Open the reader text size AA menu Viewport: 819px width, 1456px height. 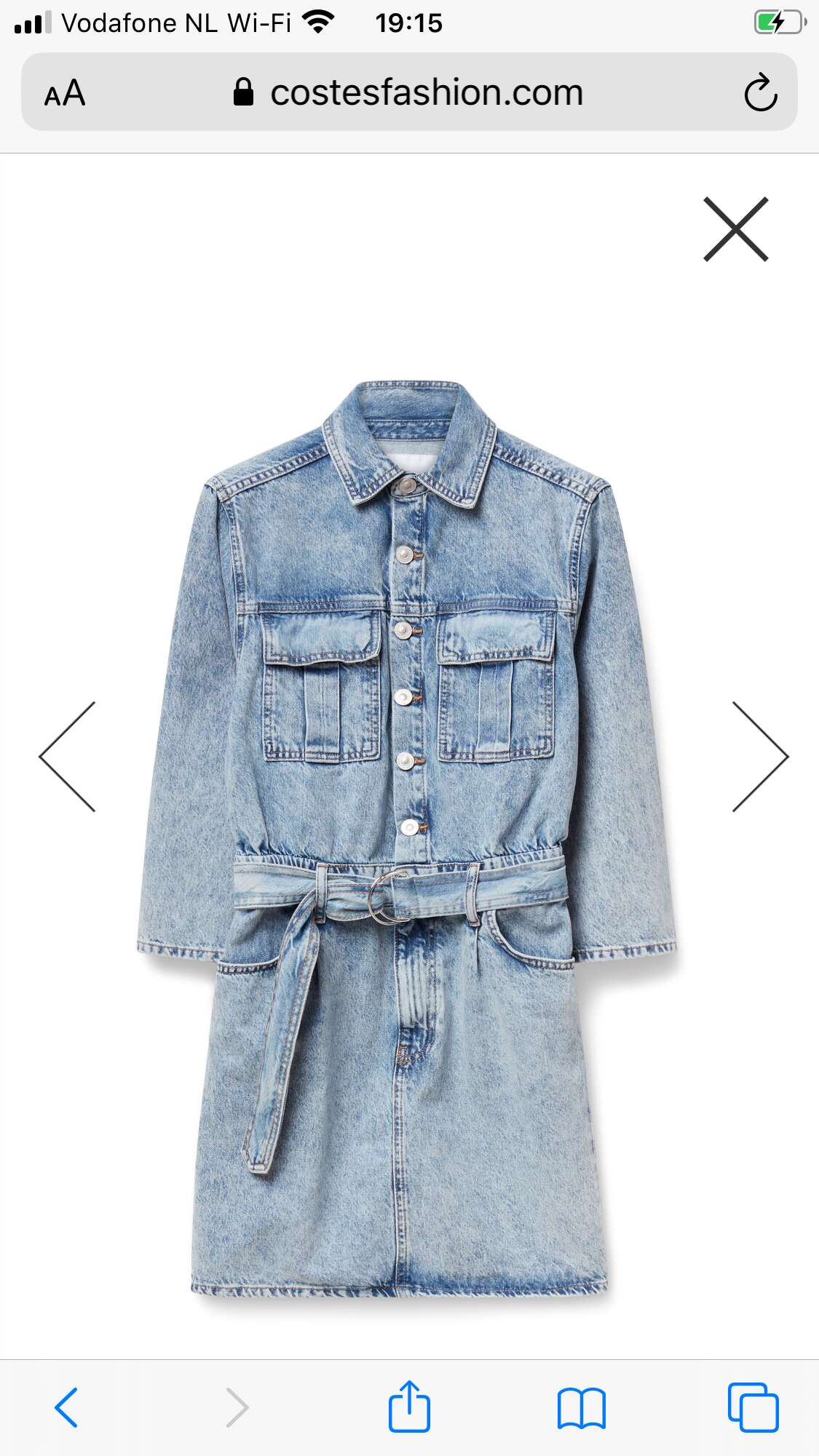(65, 93)
